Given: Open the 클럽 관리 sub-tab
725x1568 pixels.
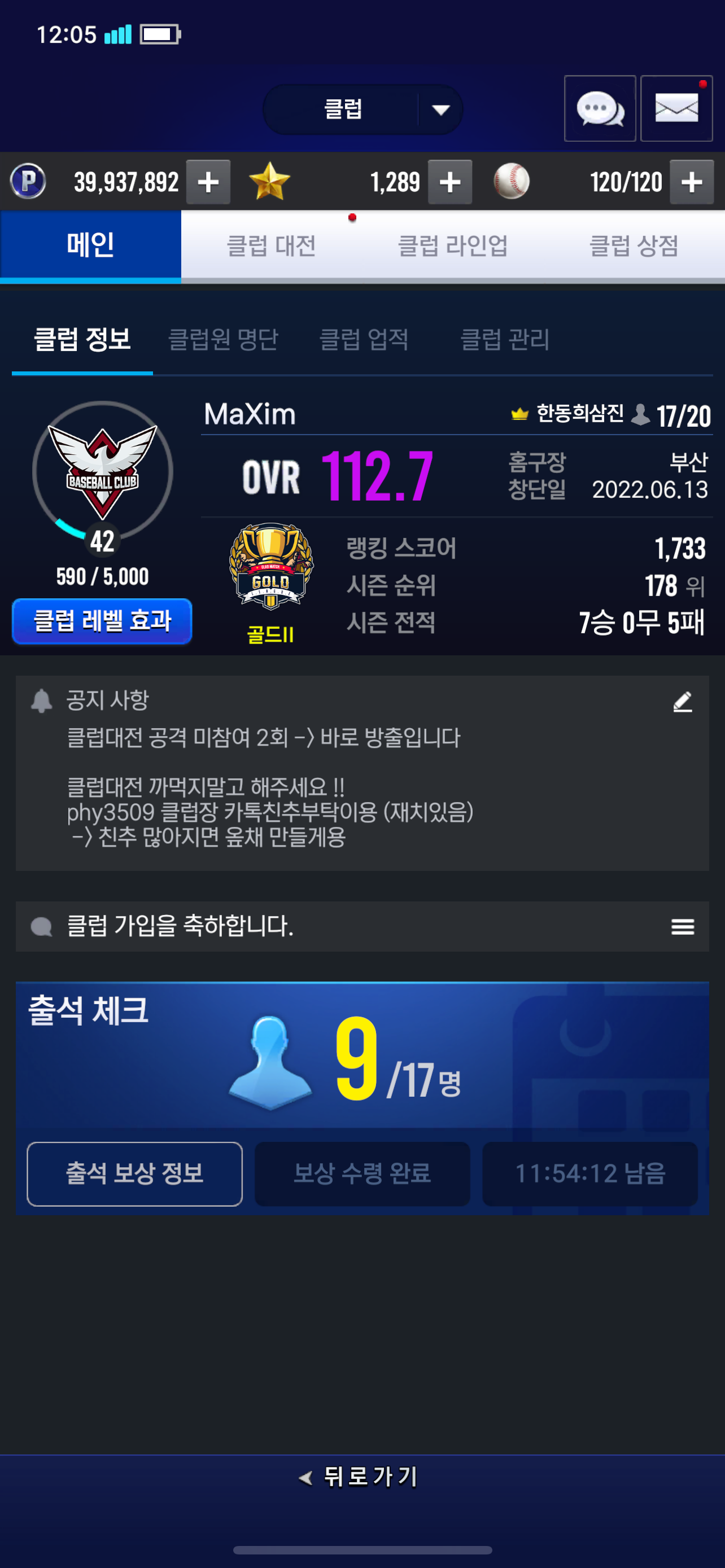Looking at the screenshot, I should click(x=505, y=340).
